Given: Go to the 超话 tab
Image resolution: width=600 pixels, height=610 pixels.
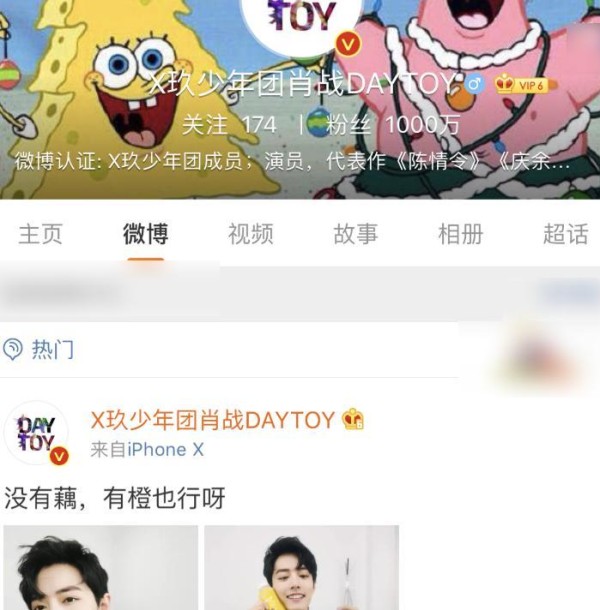Looking at the screenshot, I should pos(565,234).
